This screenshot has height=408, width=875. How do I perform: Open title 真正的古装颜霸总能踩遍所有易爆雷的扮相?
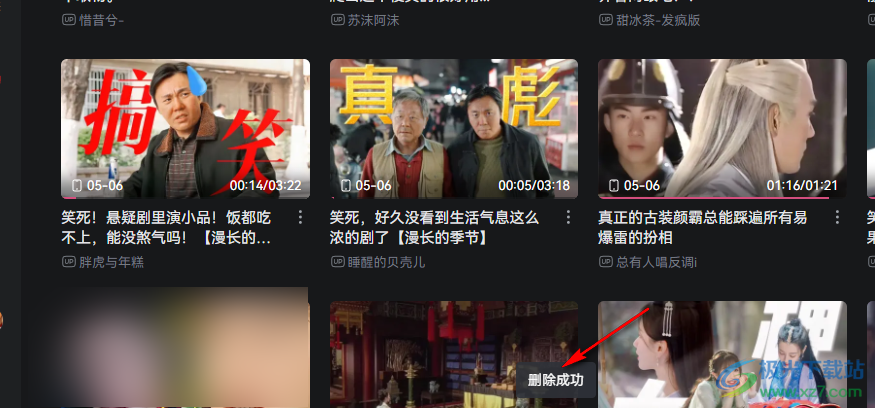[x=702, y=228]
